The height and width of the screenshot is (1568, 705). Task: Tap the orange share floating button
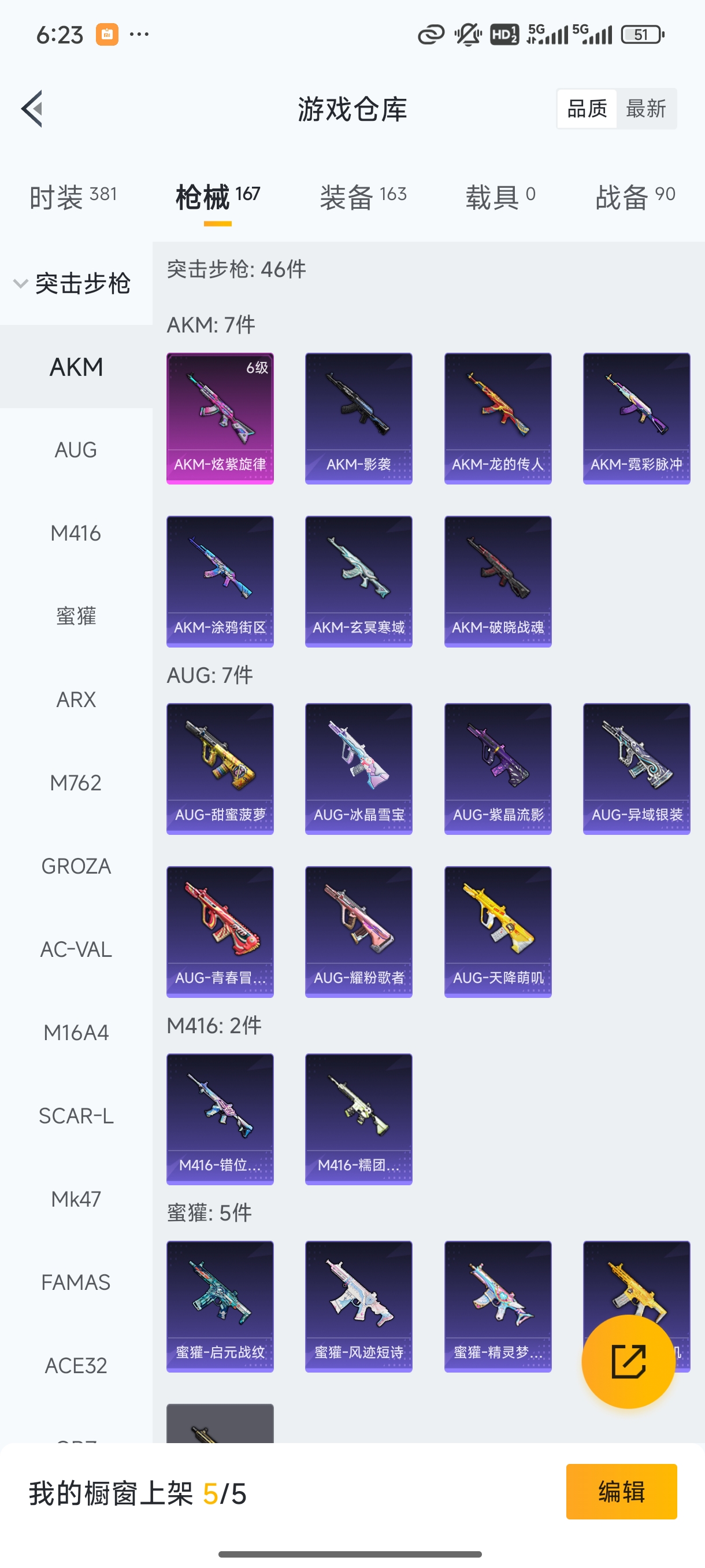pos(628,1361)
